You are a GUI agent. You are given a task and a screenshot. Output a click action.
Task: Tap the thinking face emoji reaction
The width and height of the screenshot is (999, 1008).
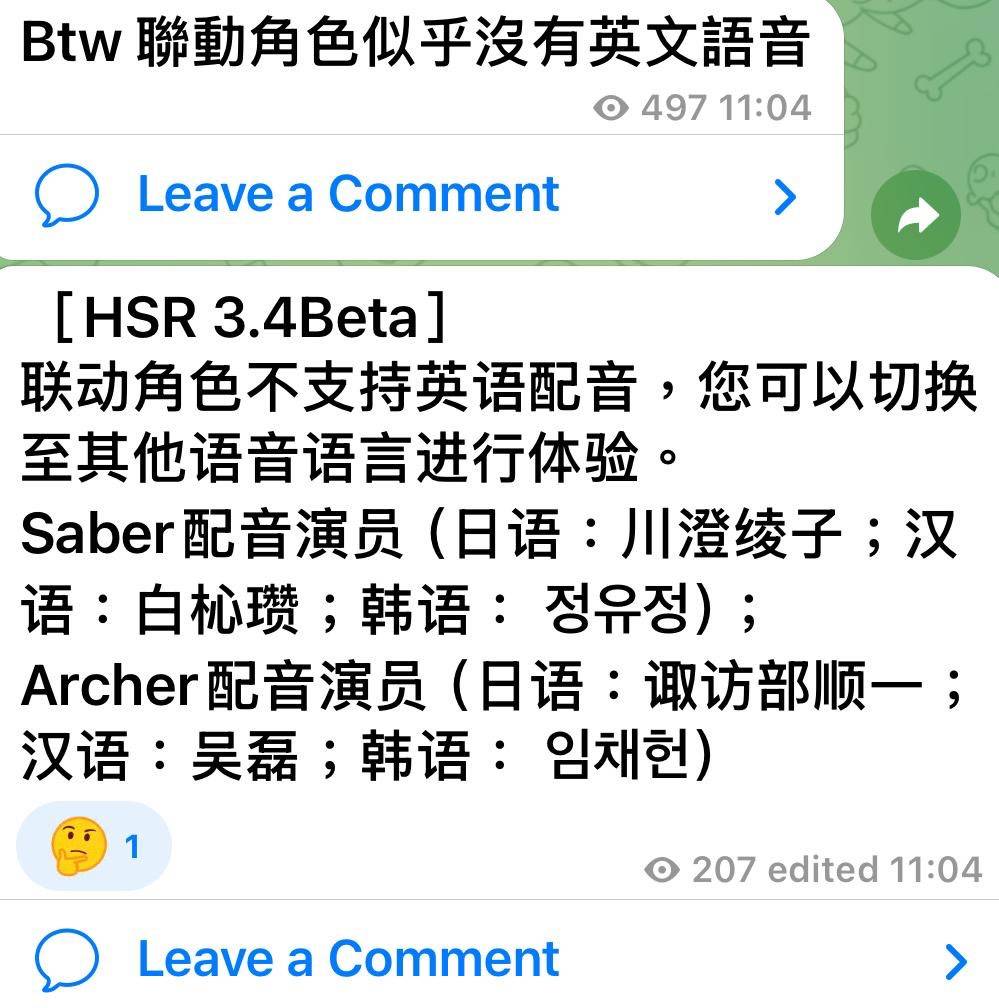(93, 847)
